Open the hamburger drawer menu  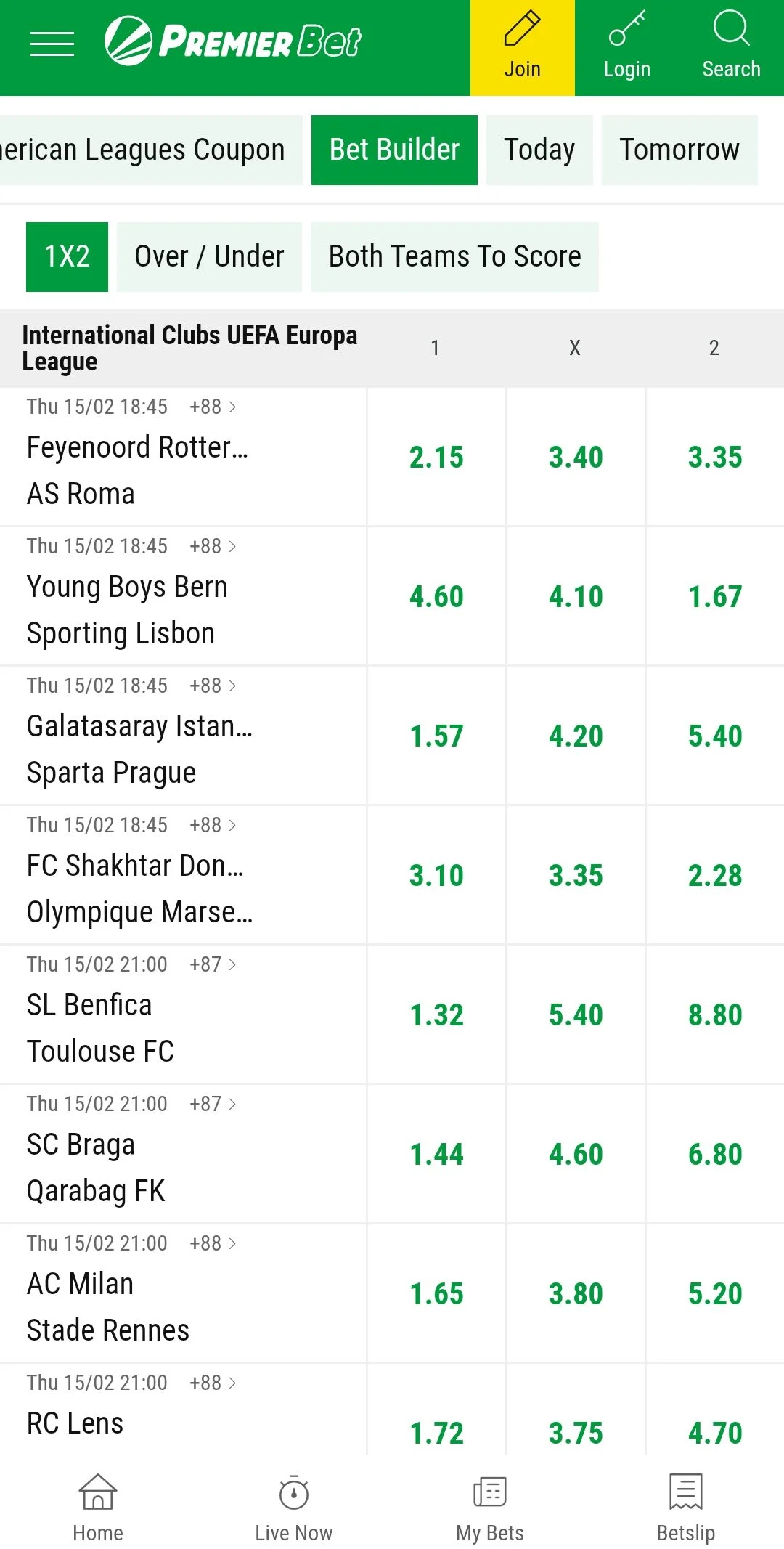(x=52, y=44)
